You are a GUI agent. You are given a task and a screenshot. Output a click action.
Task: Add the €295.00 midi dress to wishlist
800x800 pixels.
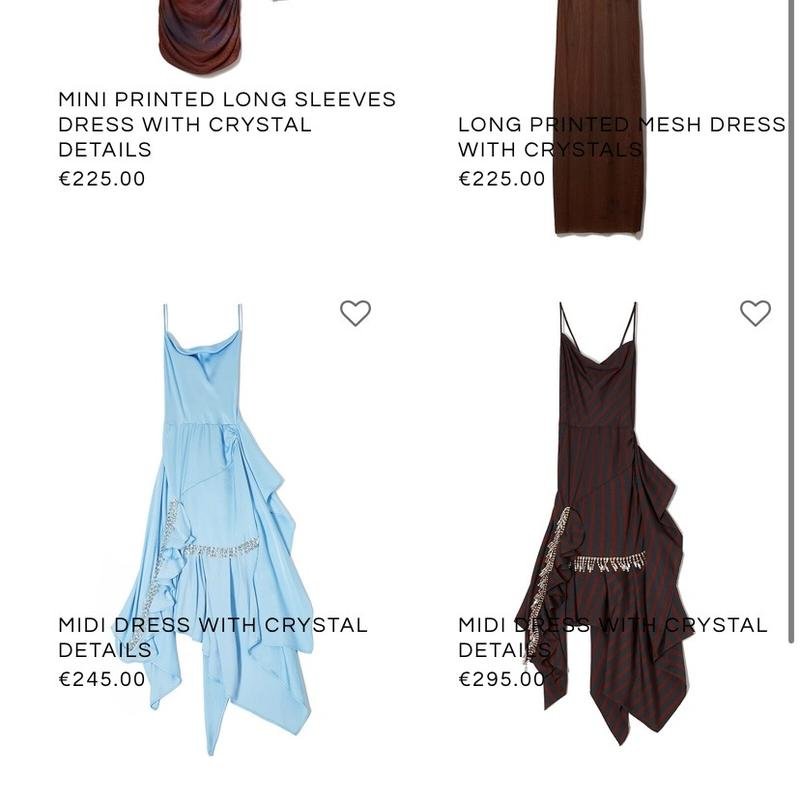755,313
